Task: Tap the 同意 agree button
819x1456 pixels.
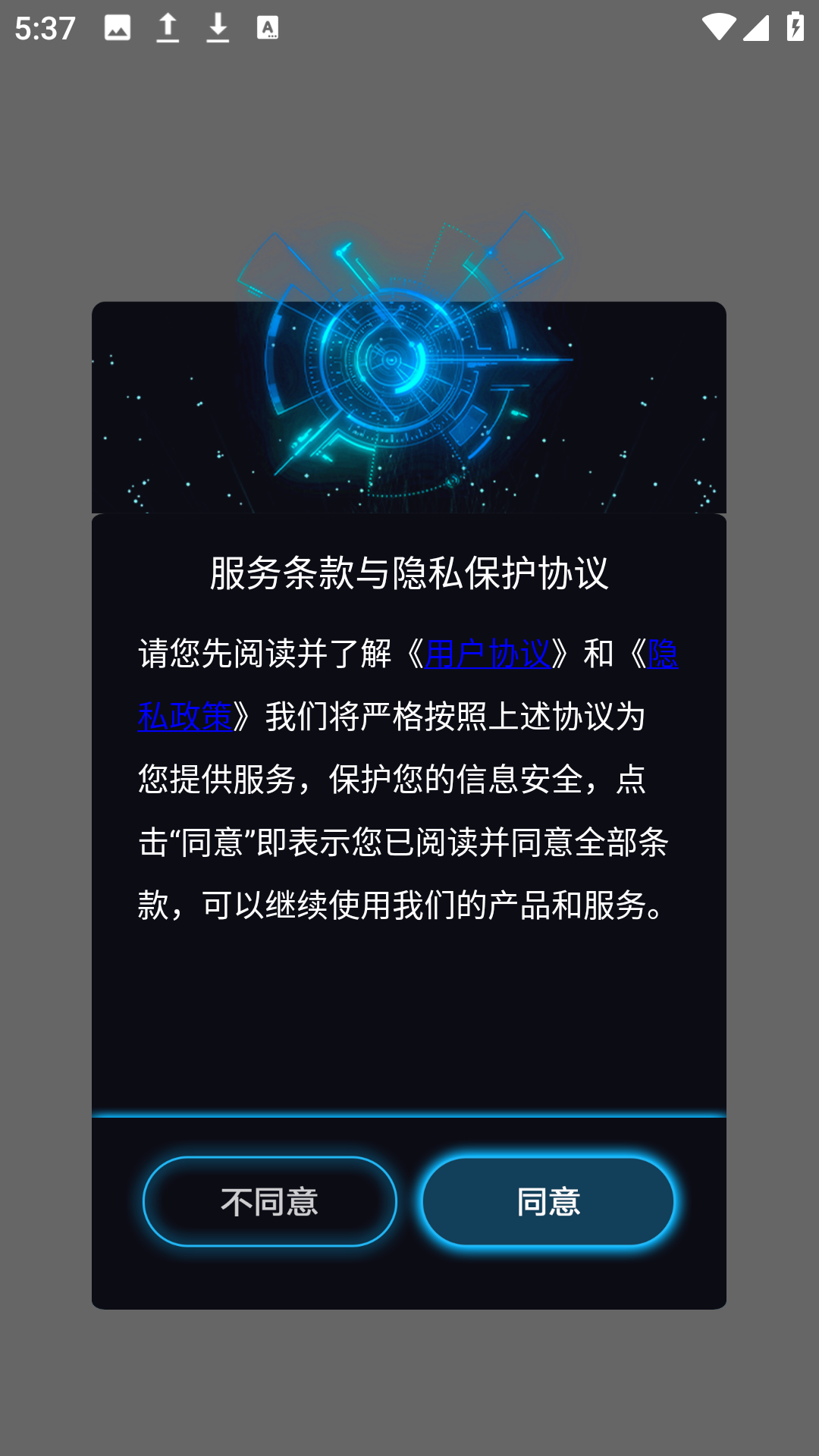Action: pyautogui.click(x=548, y=1202)
